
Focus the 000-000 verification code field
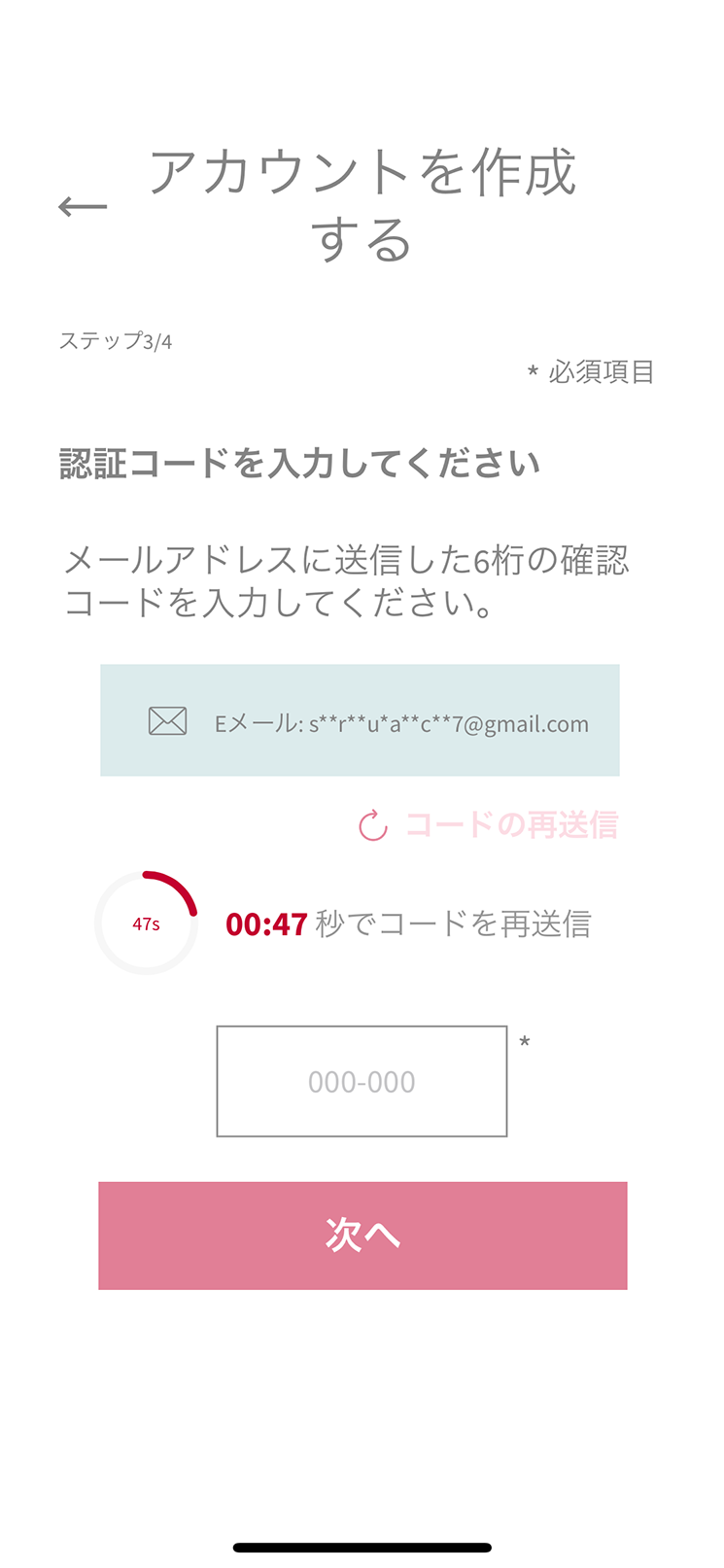coord(362,1081)
